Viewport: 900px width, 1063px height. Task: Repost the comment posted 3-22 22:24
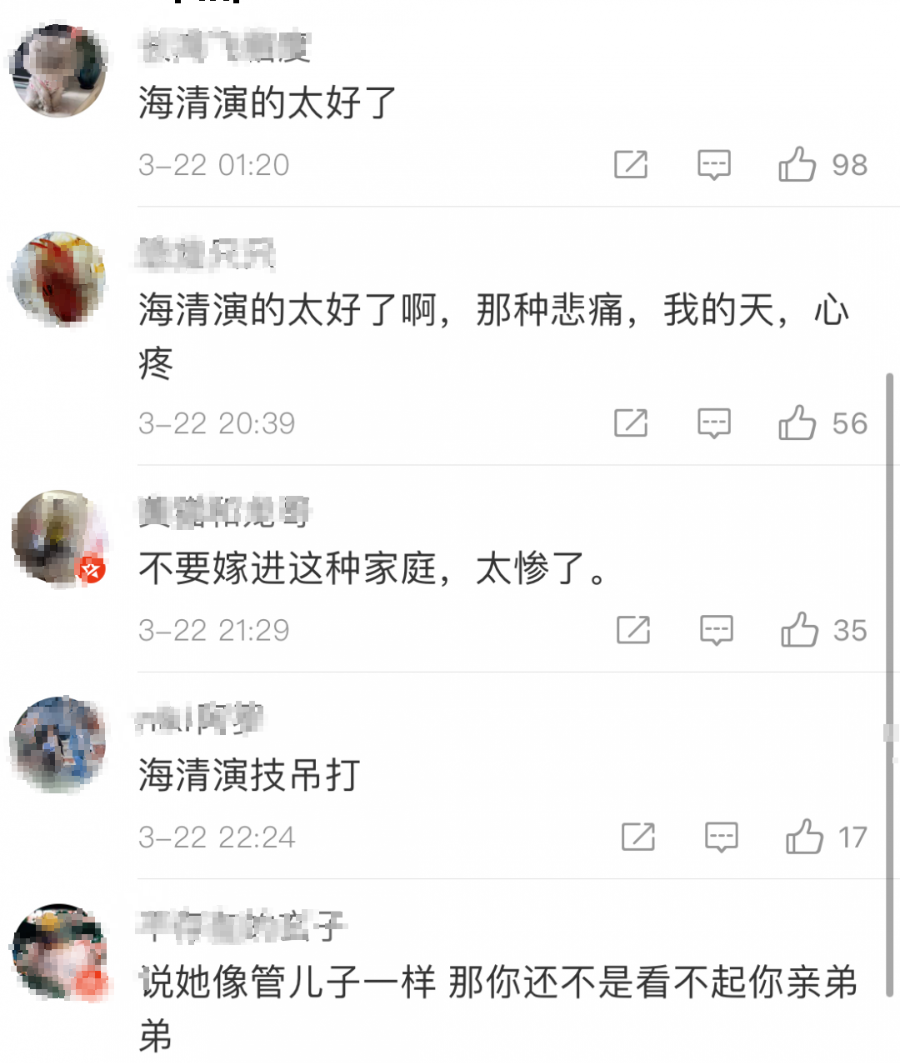(x=638, y=836)
